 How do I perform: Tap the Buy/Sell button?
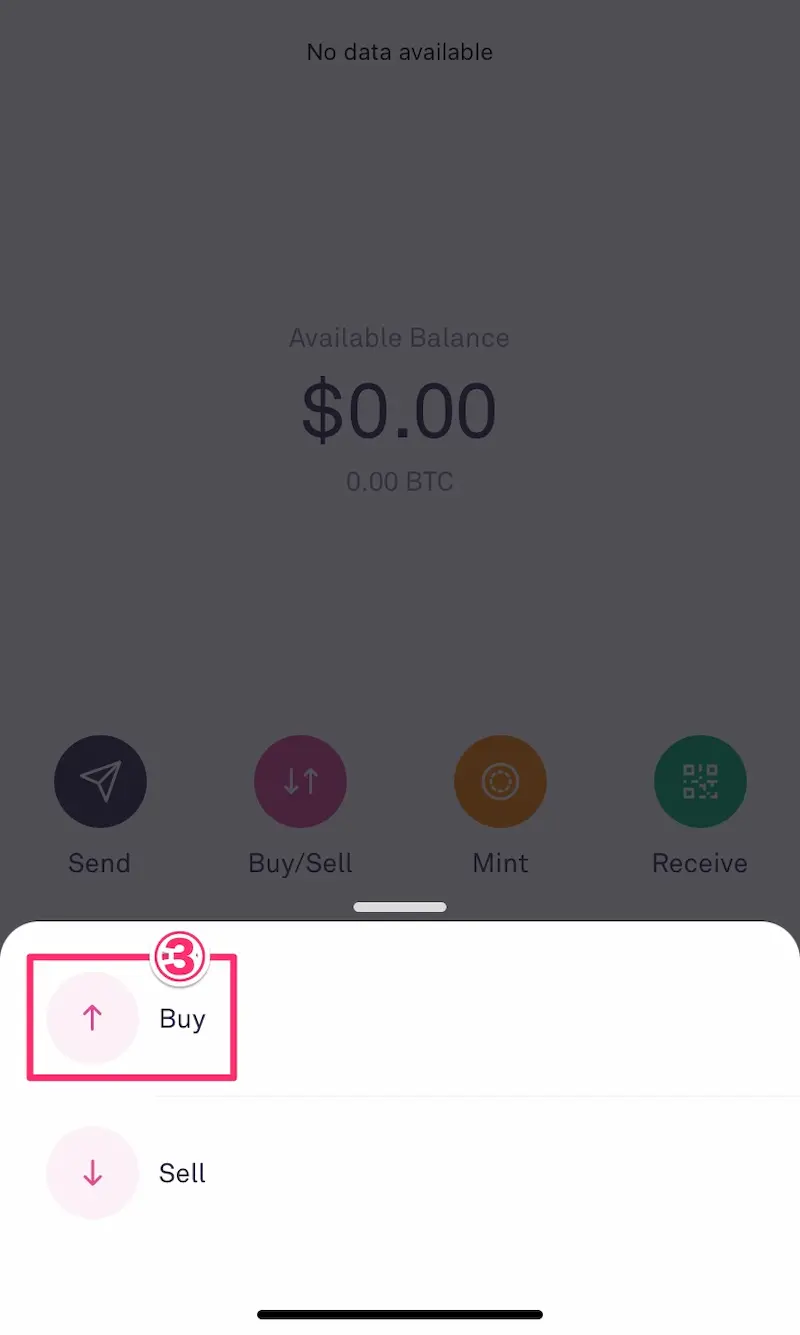(x=300, y=782)
